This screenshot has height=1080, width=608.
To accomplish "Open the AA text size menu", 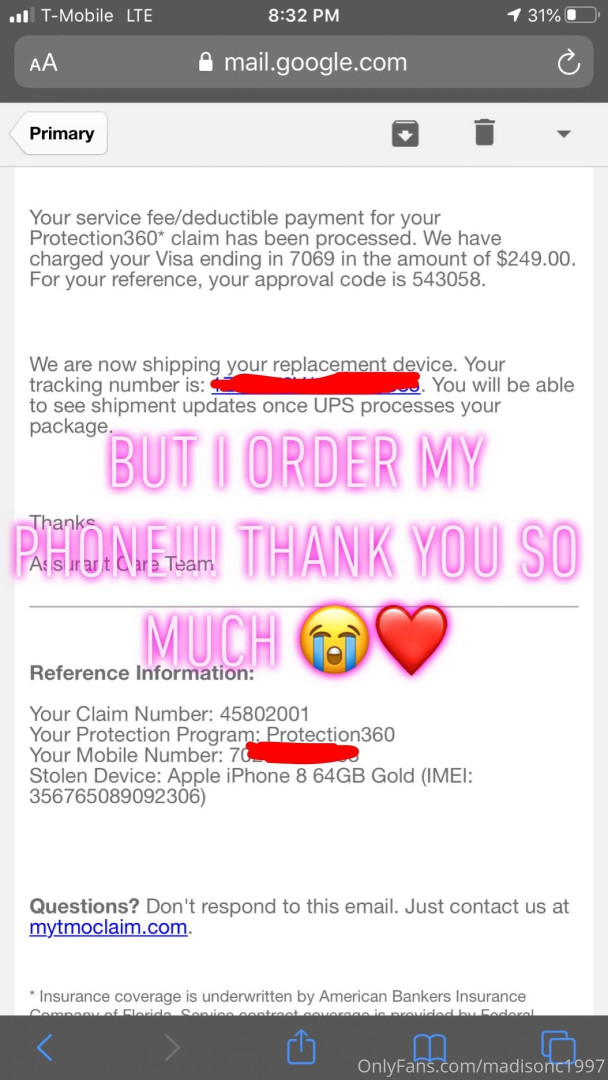I will (43, 64).
